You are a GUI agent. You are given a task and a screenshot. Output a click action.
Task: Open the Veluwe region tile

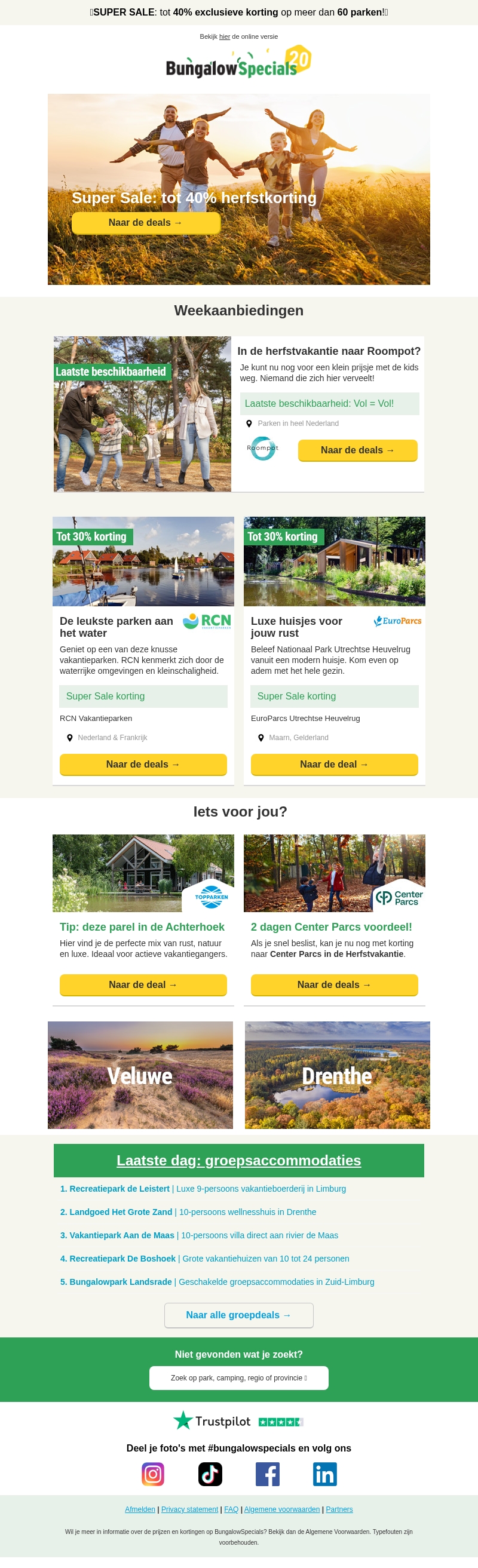pyautogui.click(x=140, y=1076)
